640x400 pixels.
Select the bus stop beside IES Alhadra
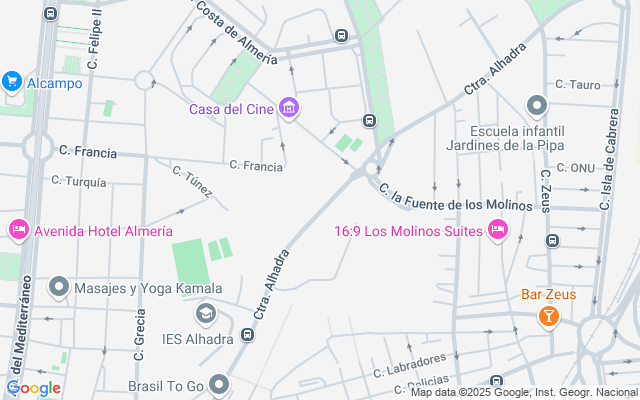coord(247,335)
